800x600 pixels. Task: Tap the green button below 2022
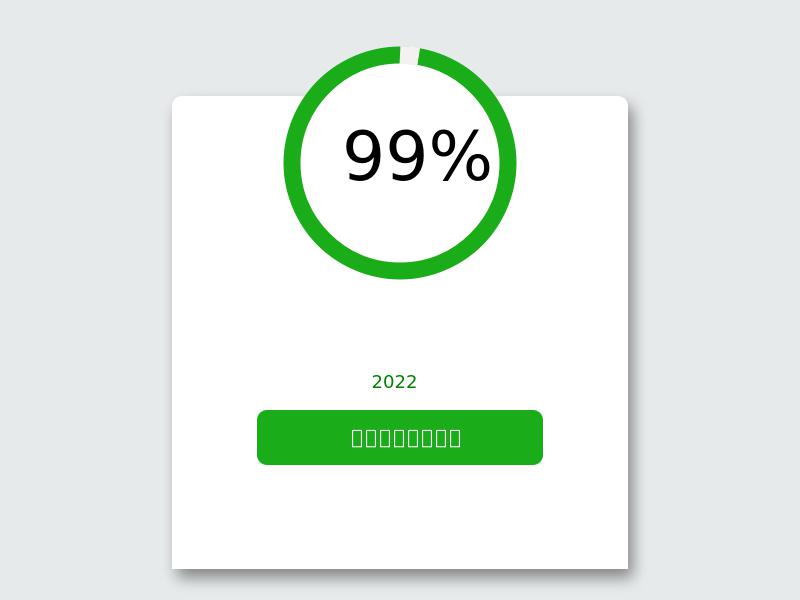400,437
